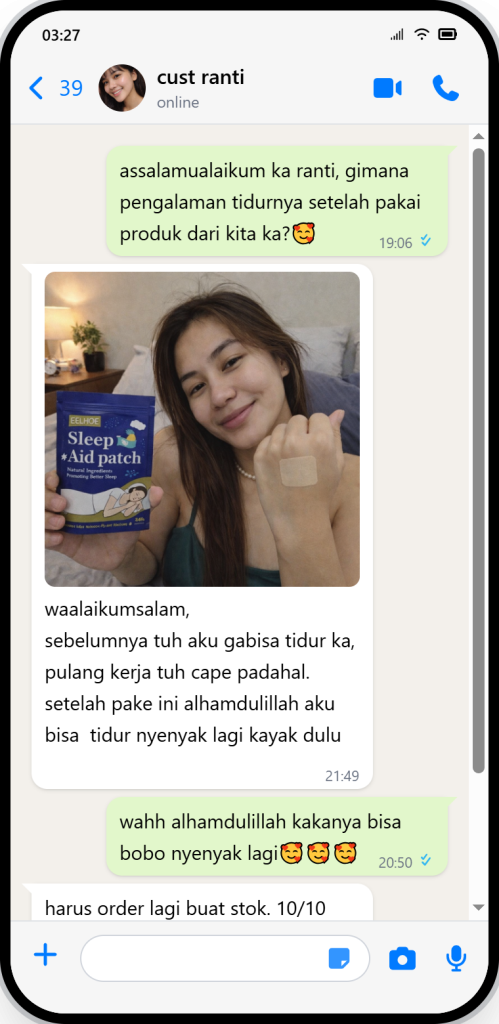Viewport: 499px width, 1024px height.
Task: Click the scrollbar up arrow
Action: coord(478,136)
